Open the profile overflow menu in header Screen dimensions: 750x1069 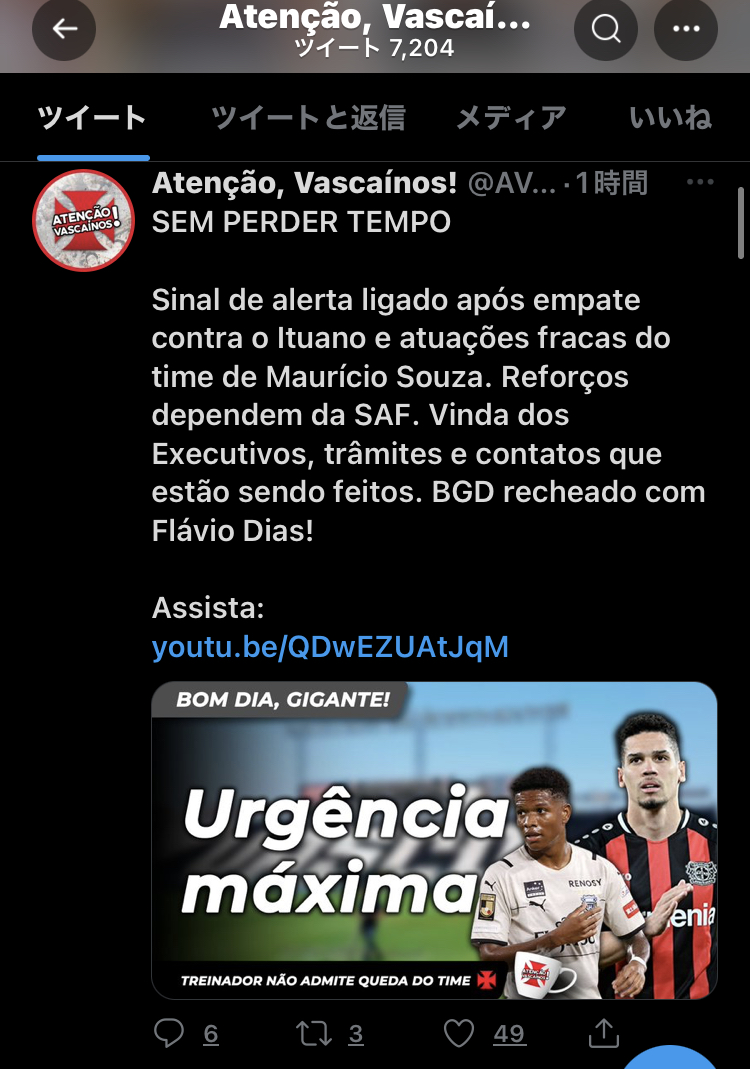[686, 29]
